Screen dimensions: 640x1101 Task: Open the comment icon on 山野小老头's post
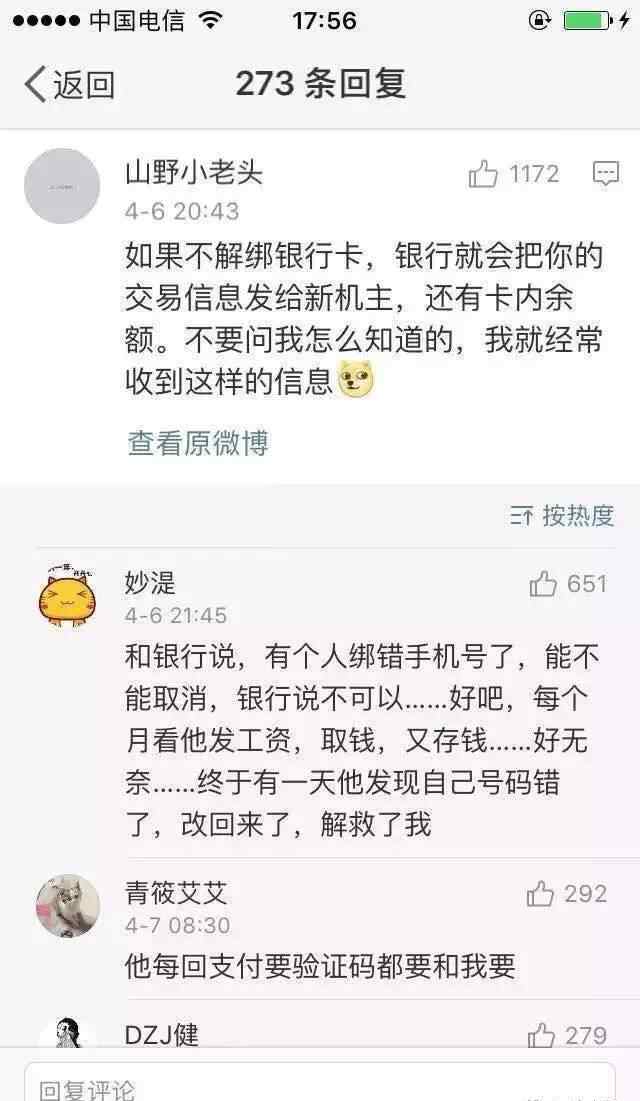point(606,173)
